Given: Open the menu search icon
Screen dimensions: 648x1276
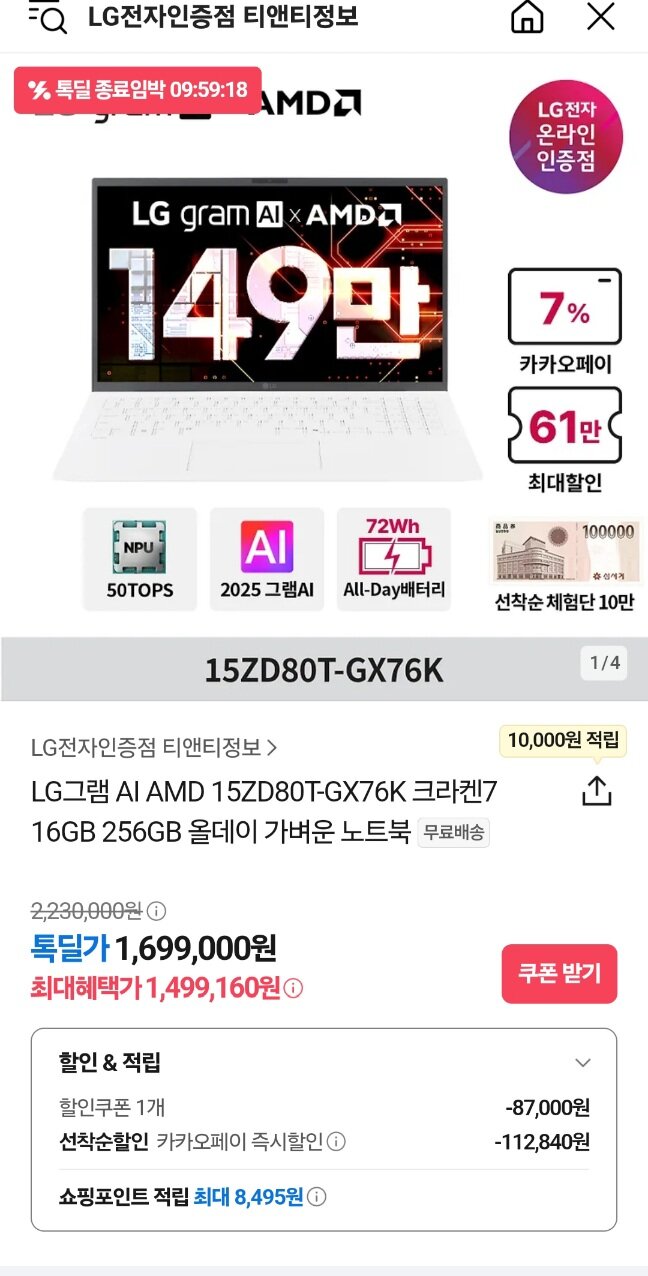Looking at the screenshot, I should pyautogui.click(x=47, y=17).
